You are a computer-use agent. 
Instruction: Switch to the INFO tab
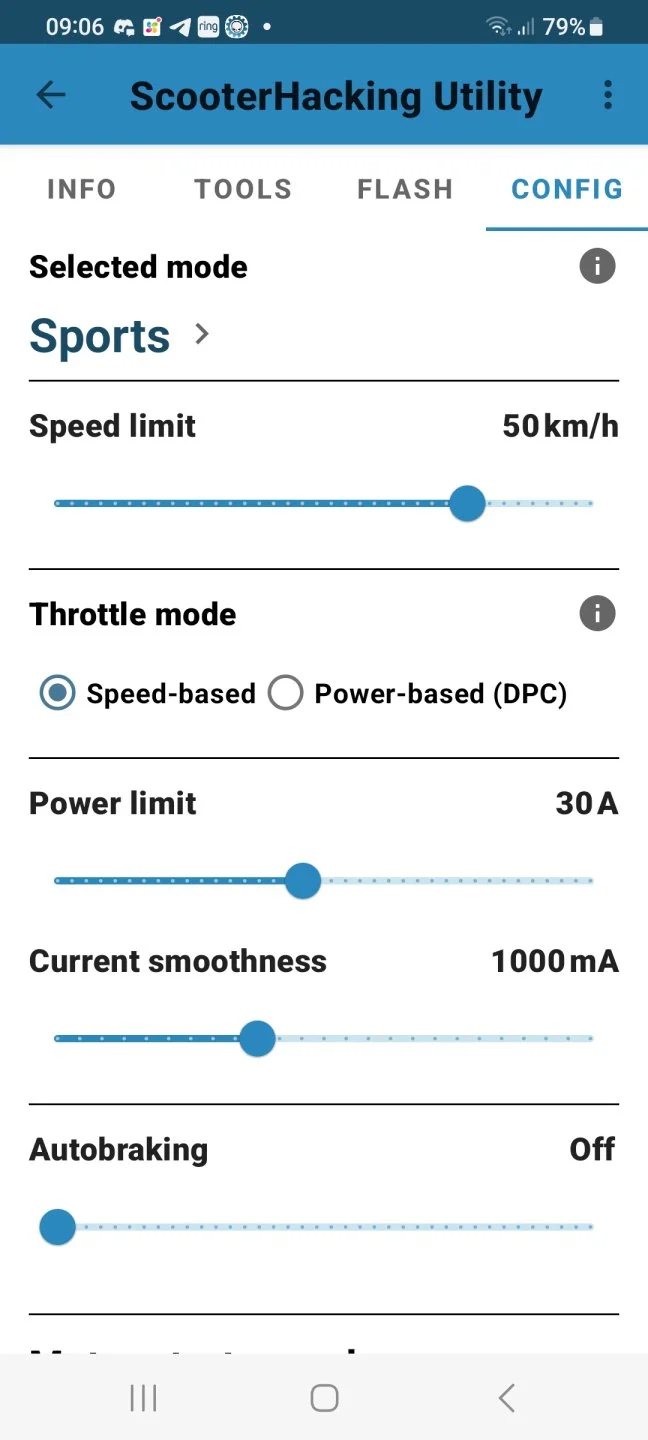(81, 189)
